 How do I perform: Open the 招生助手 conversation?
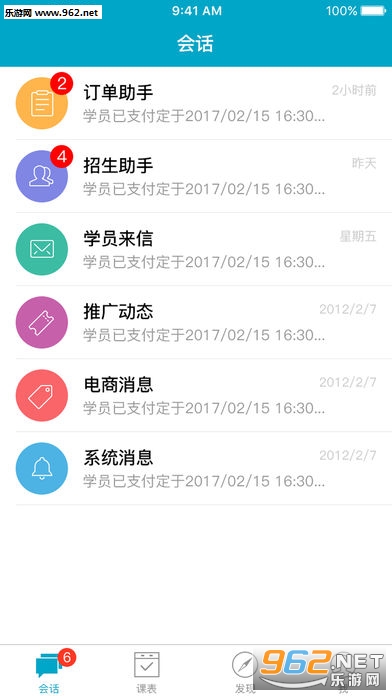[x=196, y=176]
